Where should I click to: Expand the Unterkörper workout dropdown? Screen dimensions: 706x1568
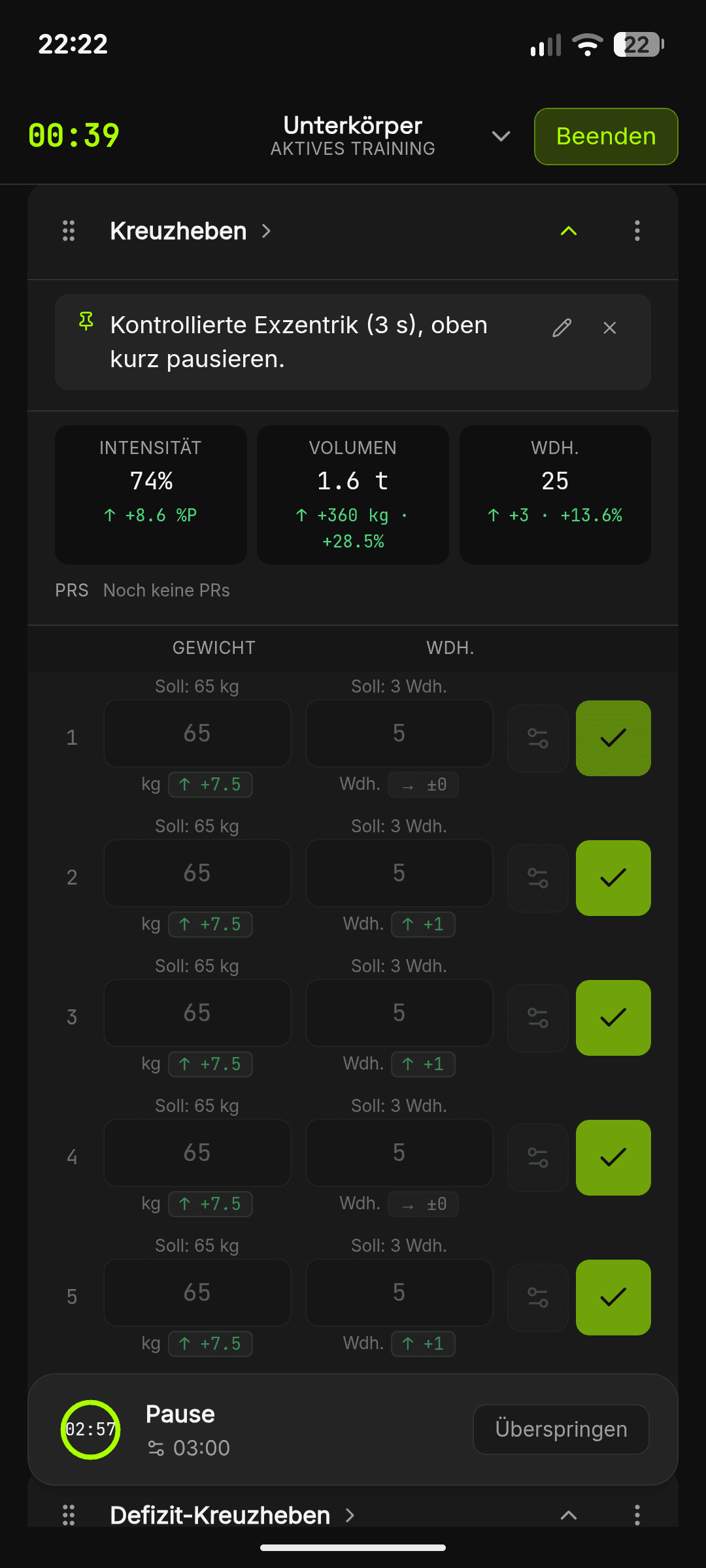tap(501, 137)
